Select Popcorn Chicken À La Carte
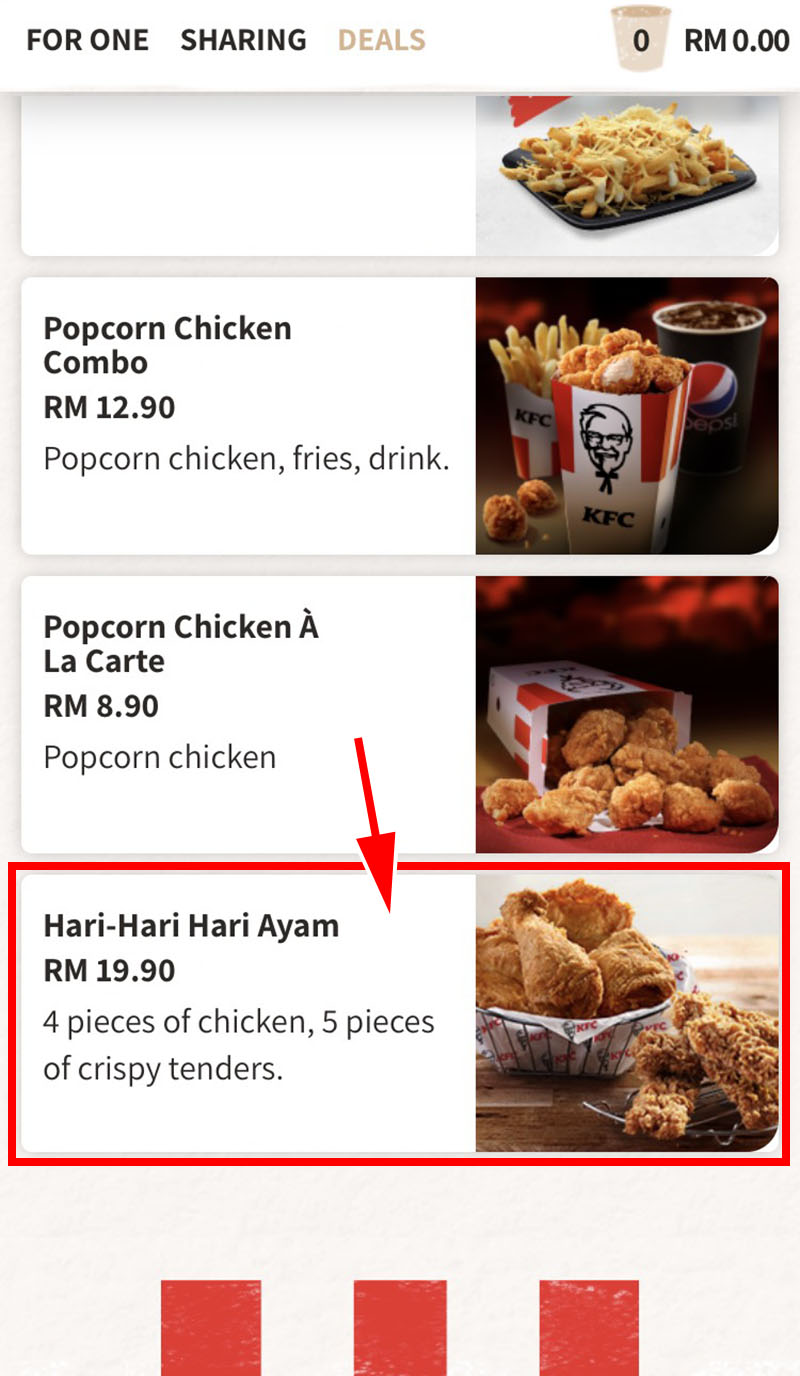The height and width of the screenshot is (1376, 800). [x=399, y=714]
